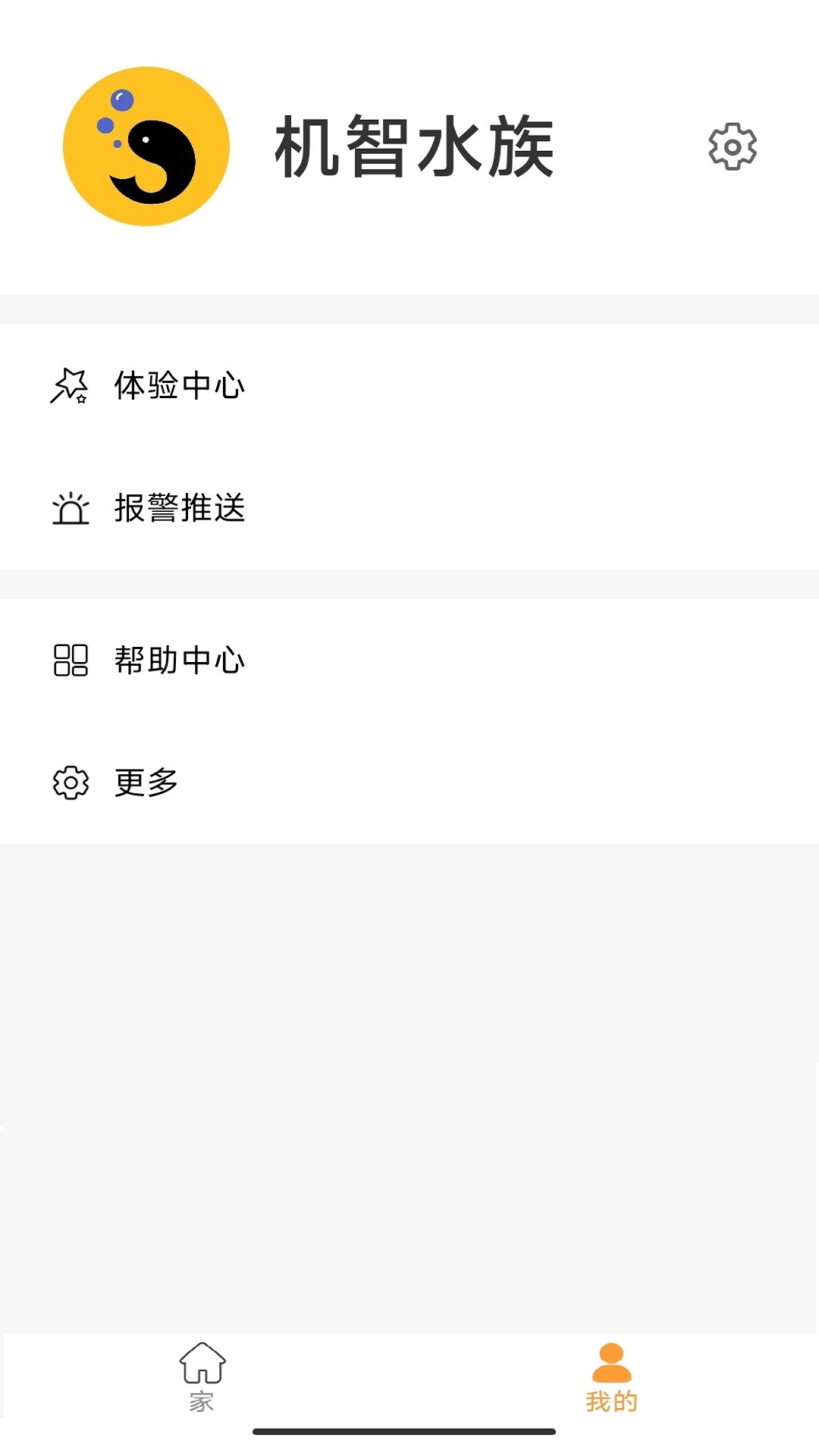Click the magic wand icon beside 体验中心
The image size is (819, 1456).
pyautogui.click(x=71, y=386)
